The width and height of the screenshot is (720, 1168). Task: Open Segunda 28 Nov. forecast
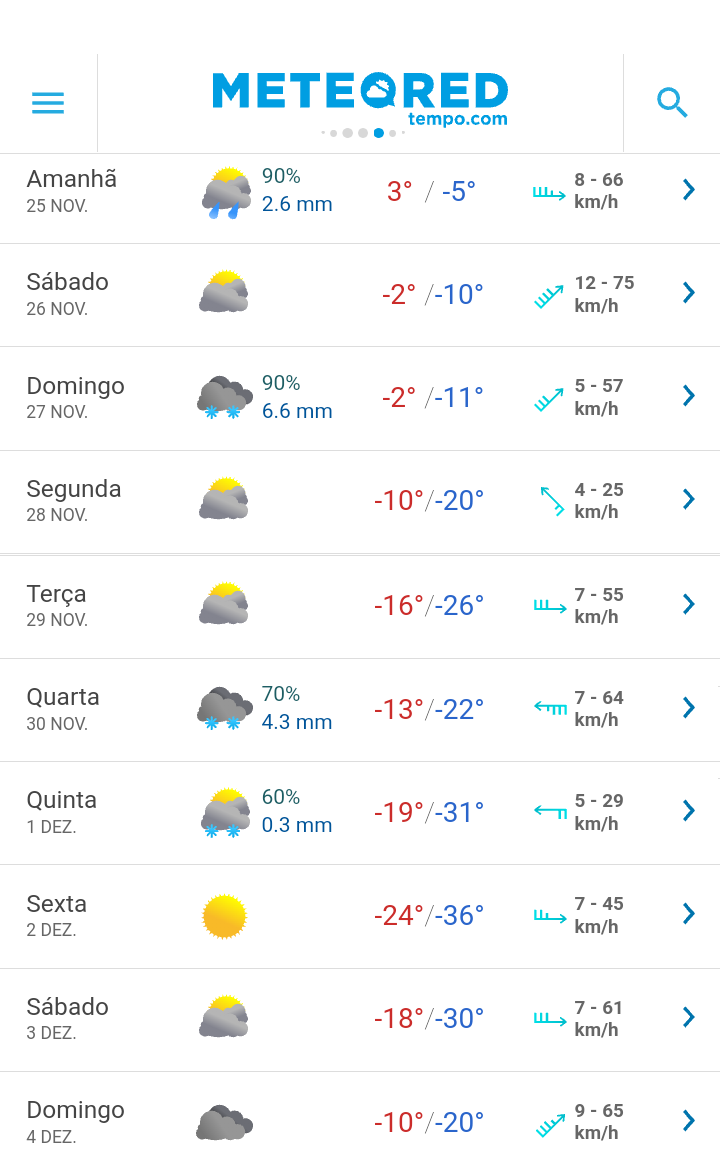click(360, 501)
